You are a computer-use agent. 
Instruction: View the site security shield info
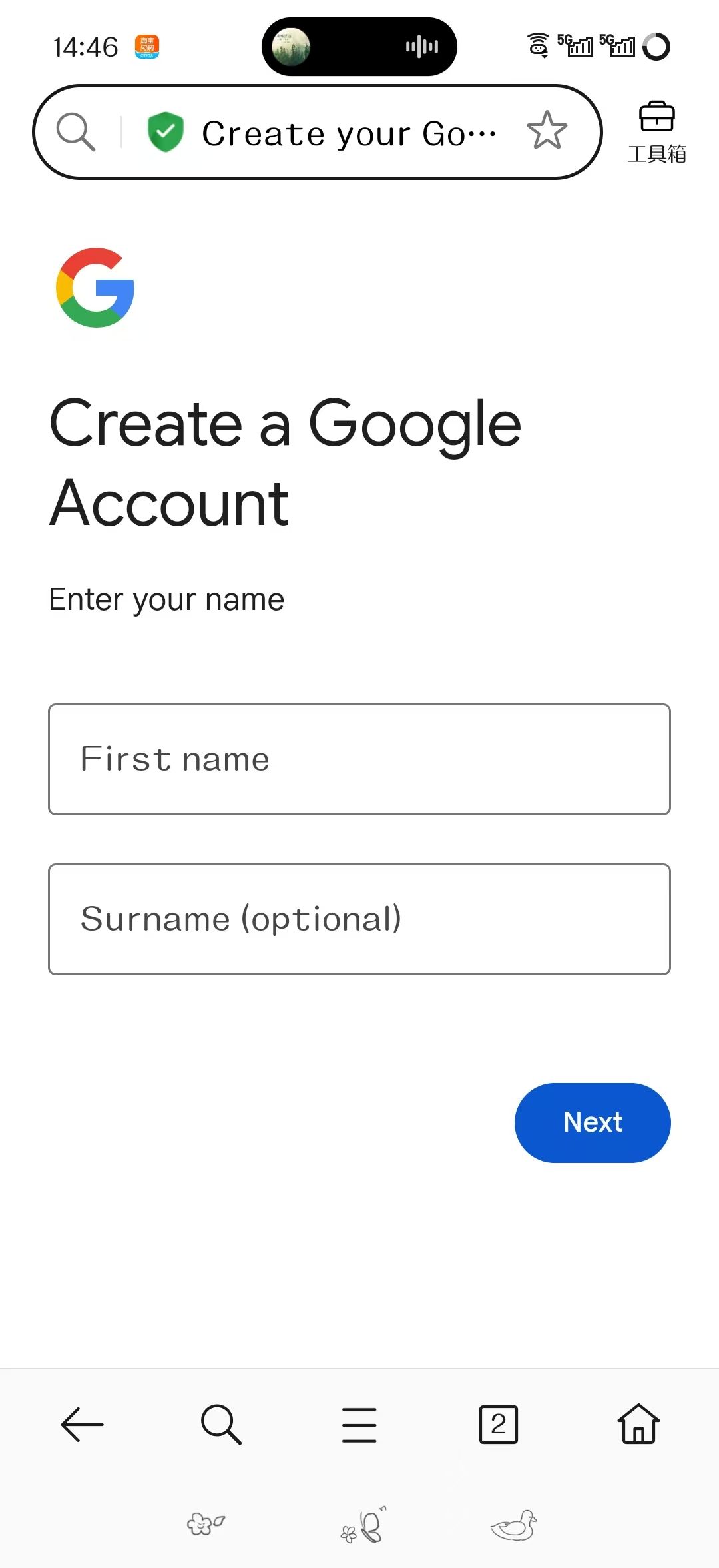click(165, 131)
